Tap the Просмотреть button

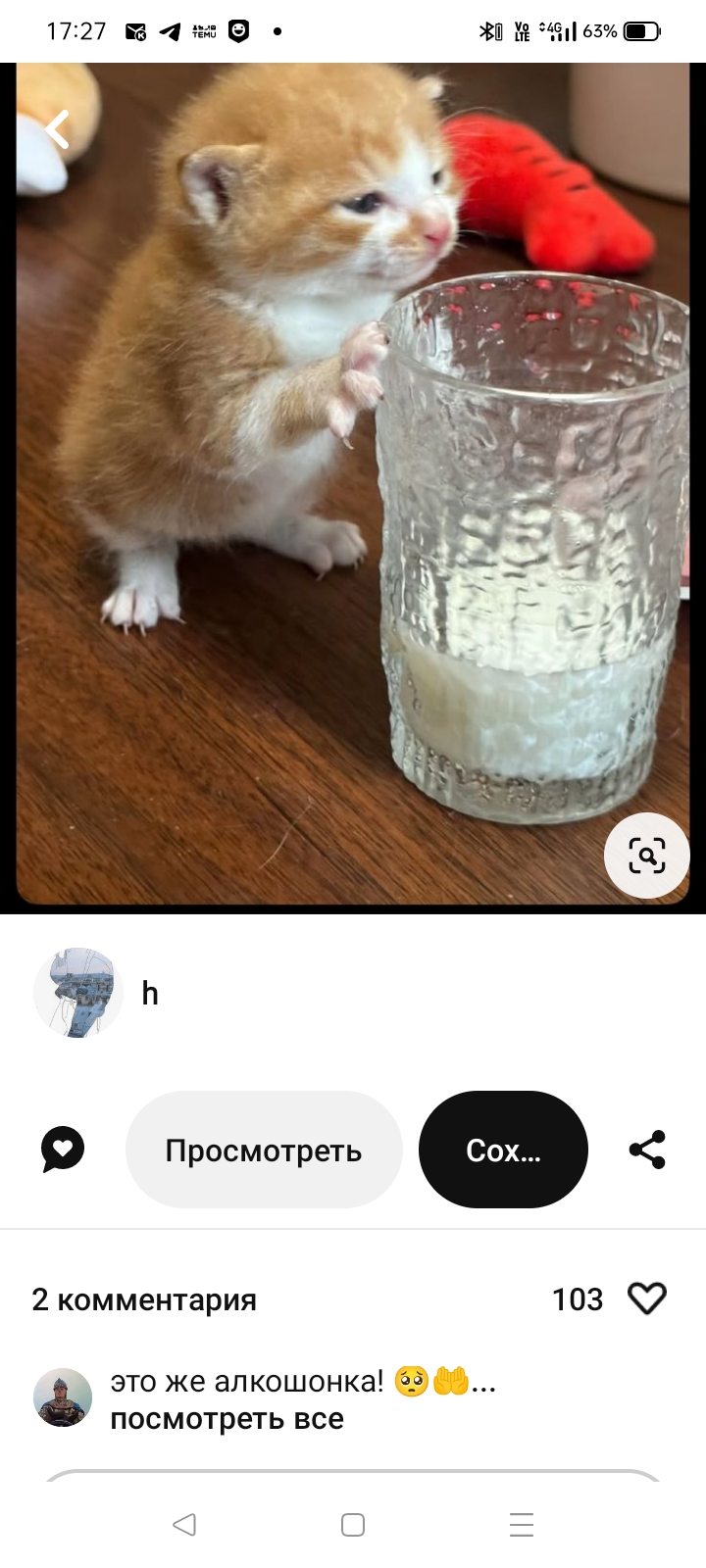click(264, 1150)
